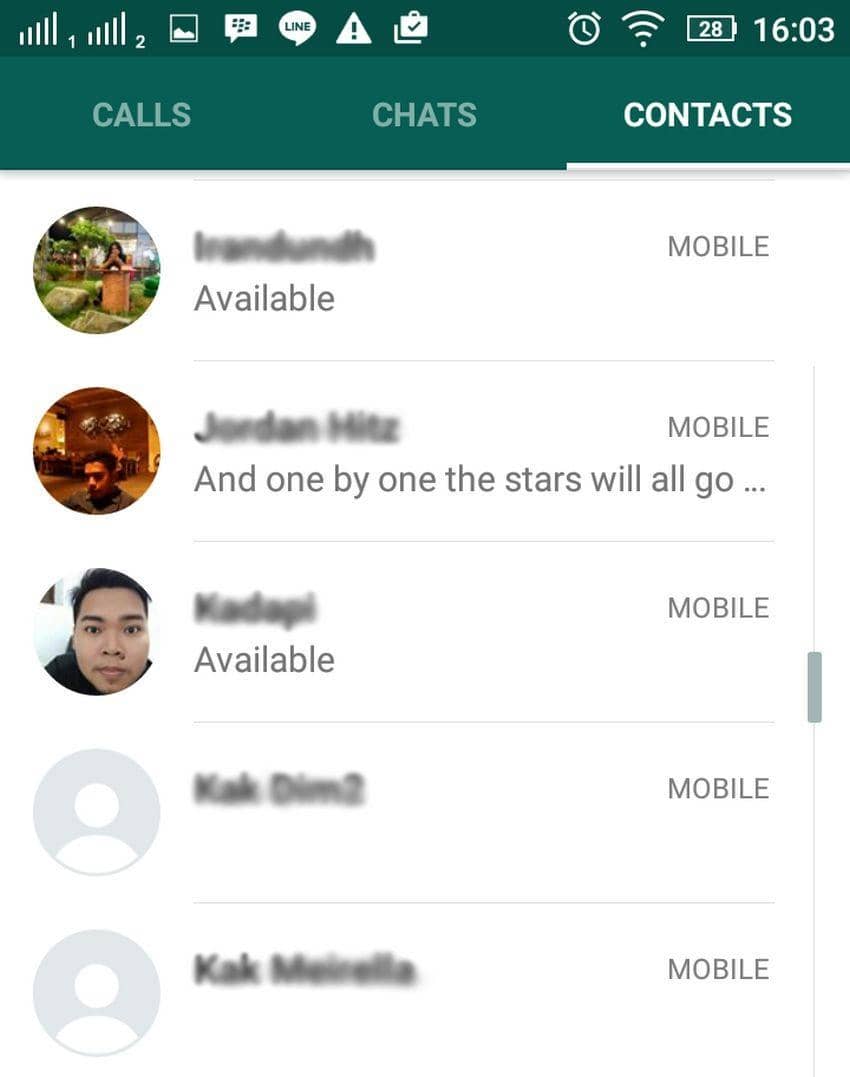Open the contact Kak Meirella

(x=480, y=992)
